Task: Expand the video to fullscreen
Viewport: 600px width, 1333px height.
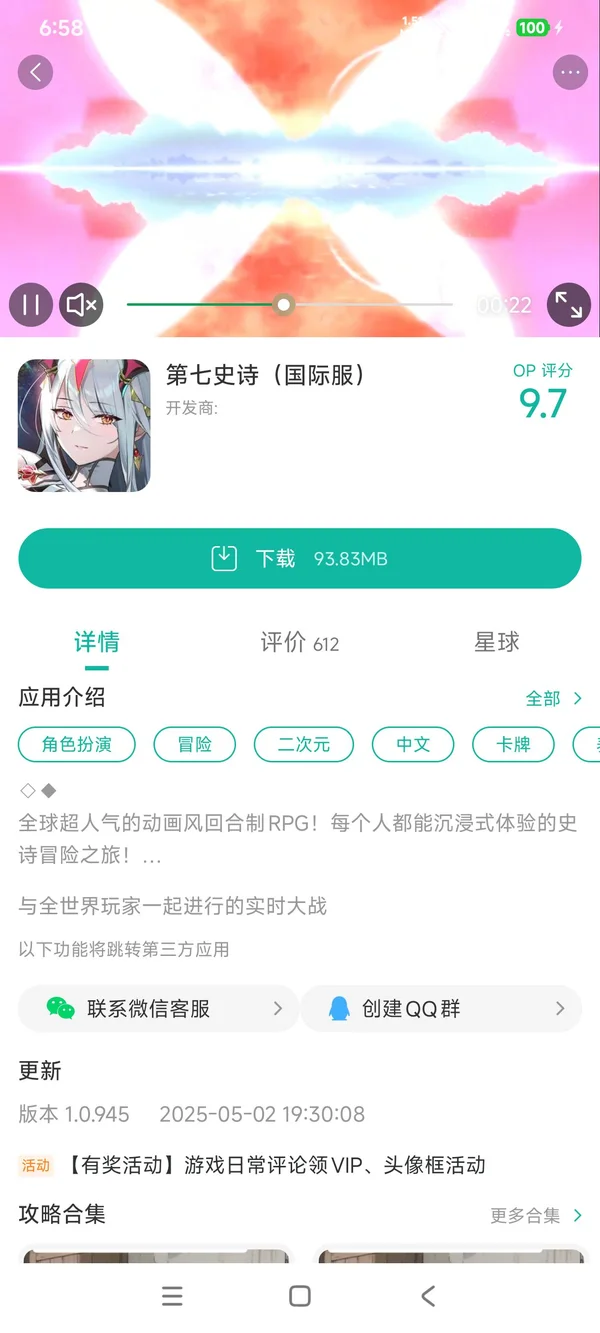Action: pos(568,305)
